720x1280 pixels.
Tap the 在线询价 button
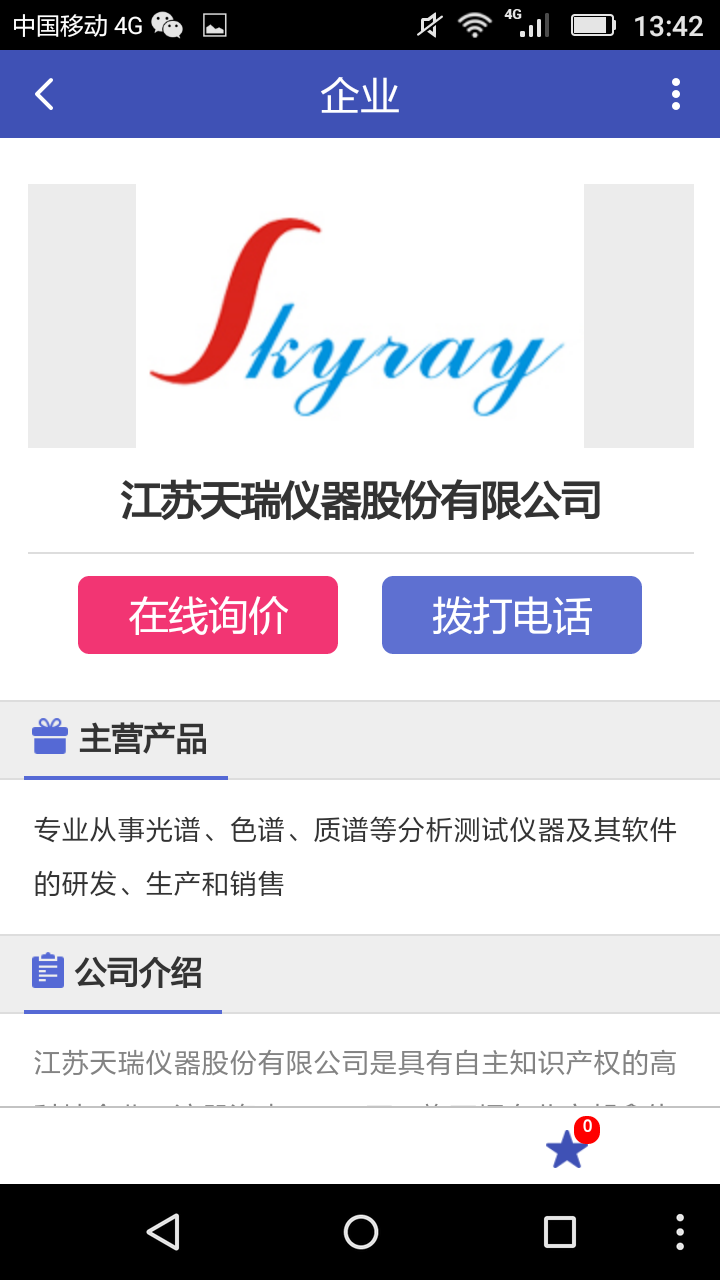click(x=208, y=615)
